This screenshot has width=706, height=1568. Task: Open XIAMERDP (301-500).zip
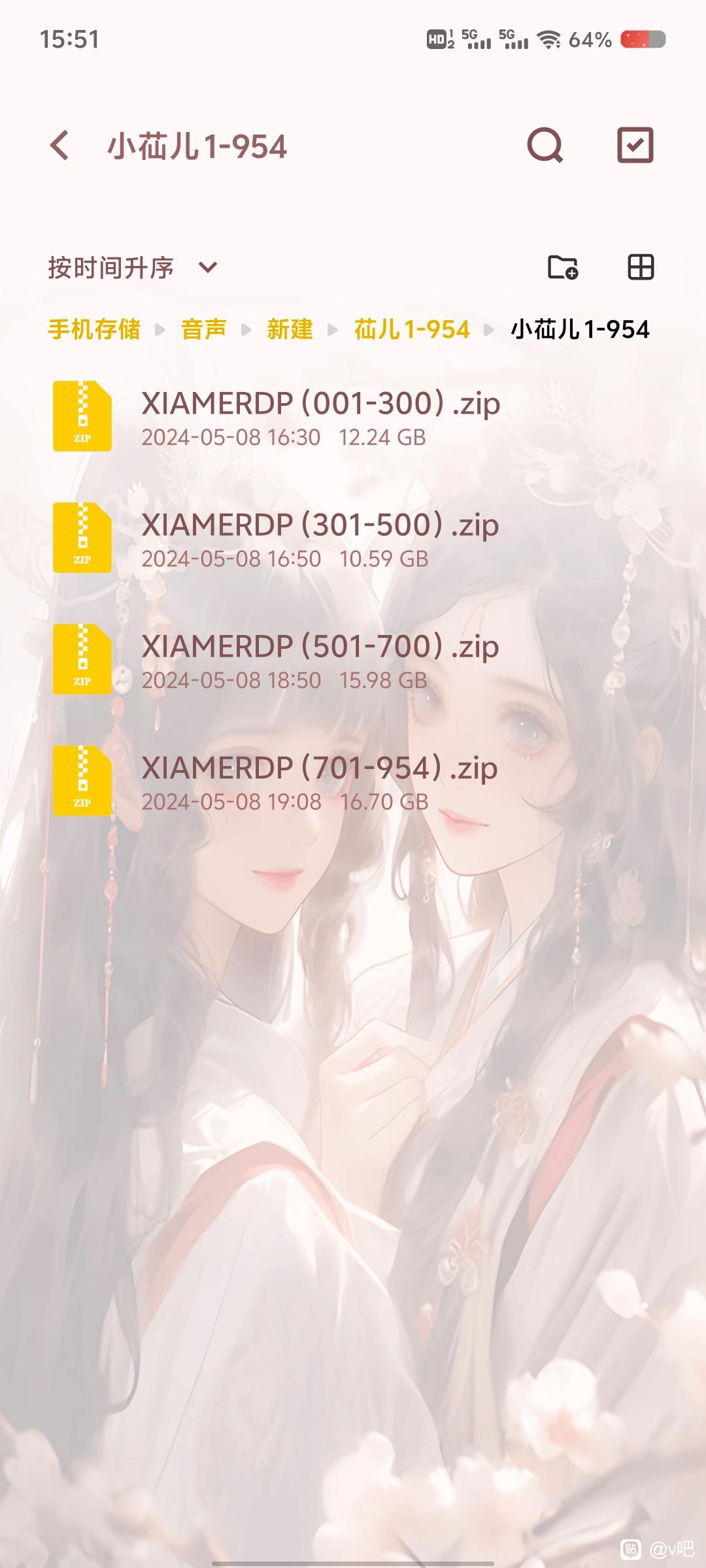[x=353, y=538]
